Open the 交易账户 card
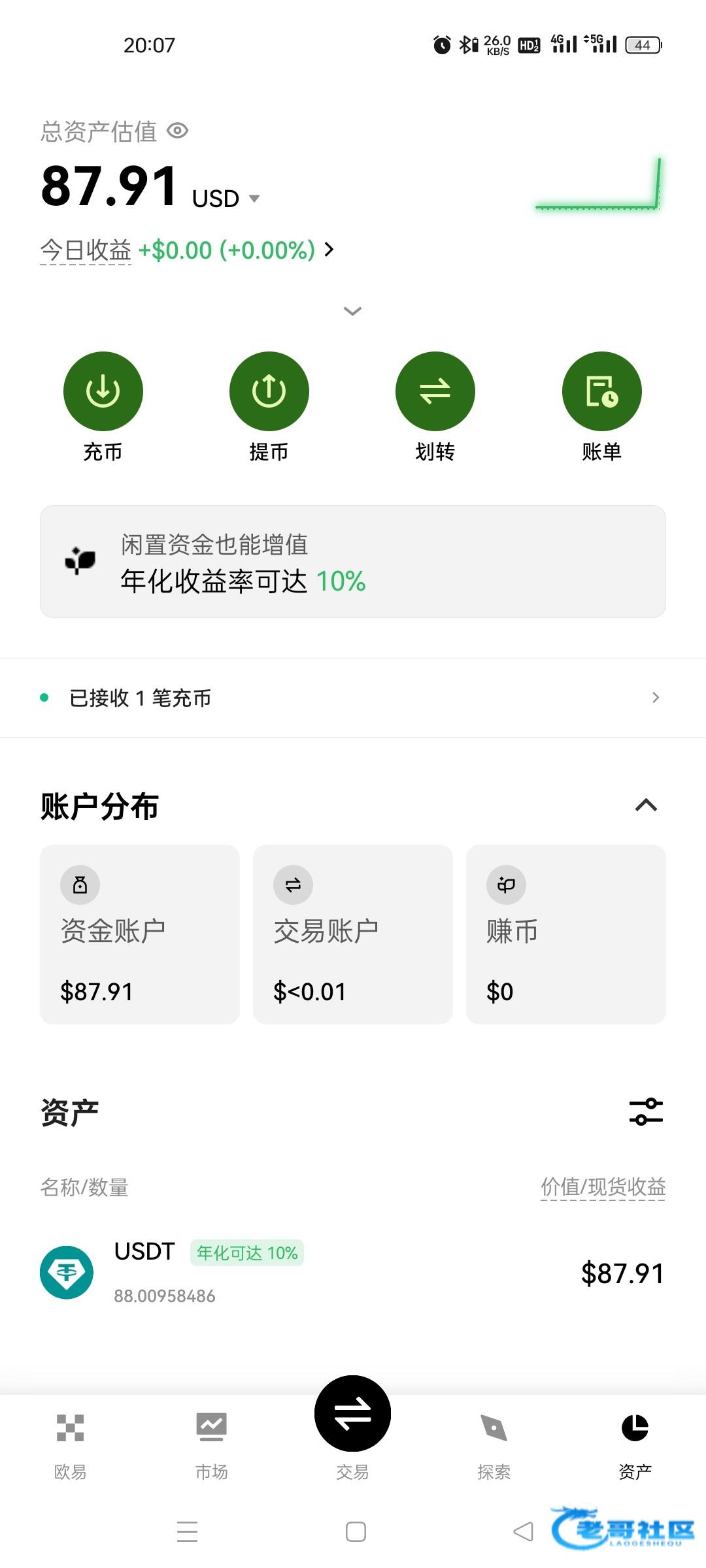This screenshot has height=1568, width=706. pyautogui.click(x=352, y=934)
